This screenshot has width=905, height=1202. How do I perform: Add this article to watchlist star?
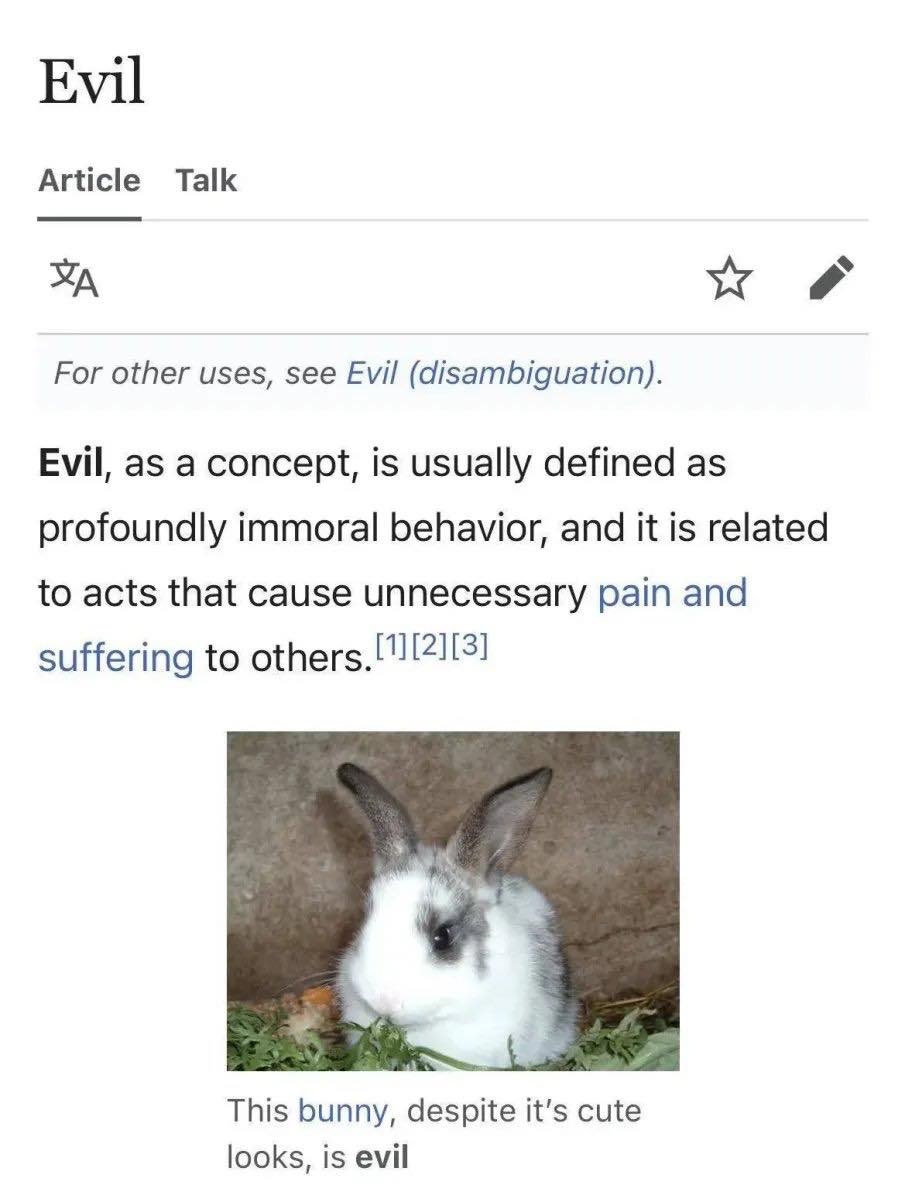(729, 279)
